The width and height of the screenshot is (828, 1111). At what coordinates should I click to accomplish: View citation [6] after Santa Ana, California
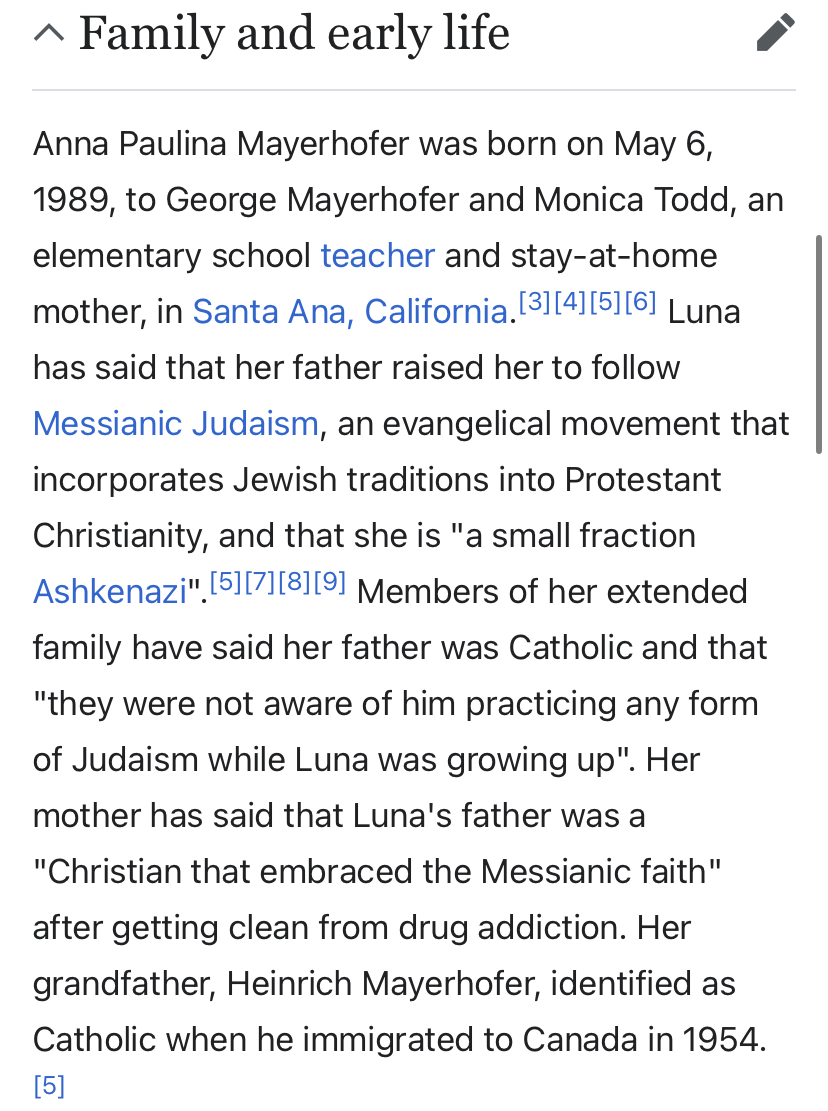tap(640, 303)
